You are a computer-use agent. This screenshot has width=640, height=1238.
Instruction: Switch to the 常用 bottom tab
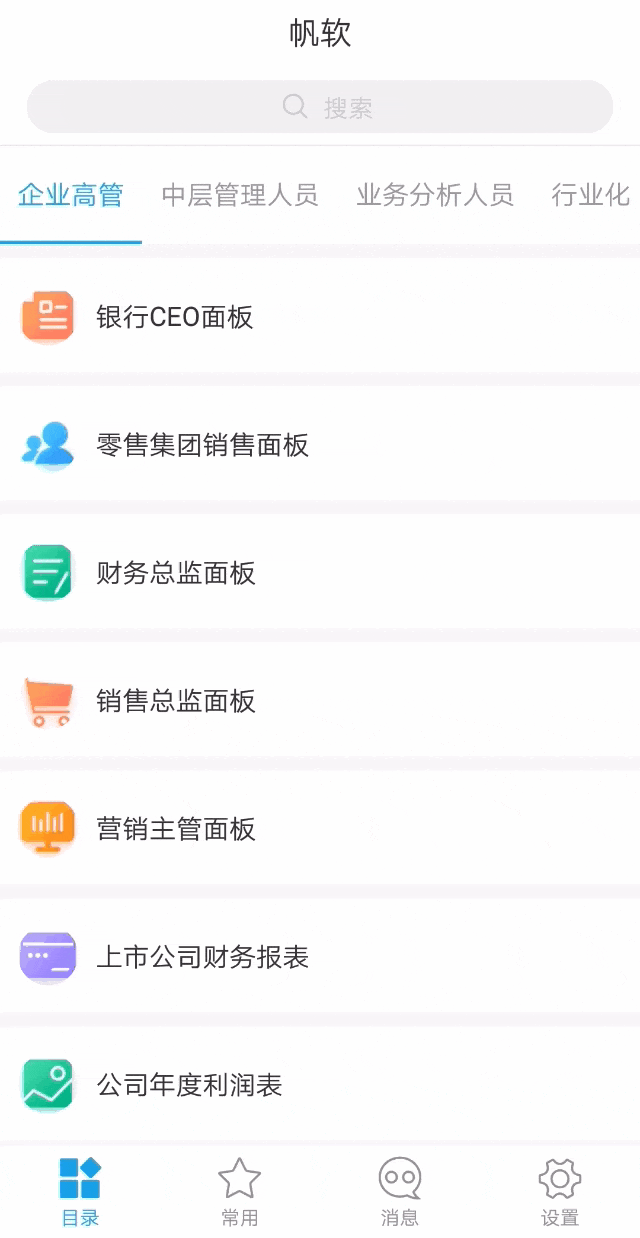click(240, 1191)
